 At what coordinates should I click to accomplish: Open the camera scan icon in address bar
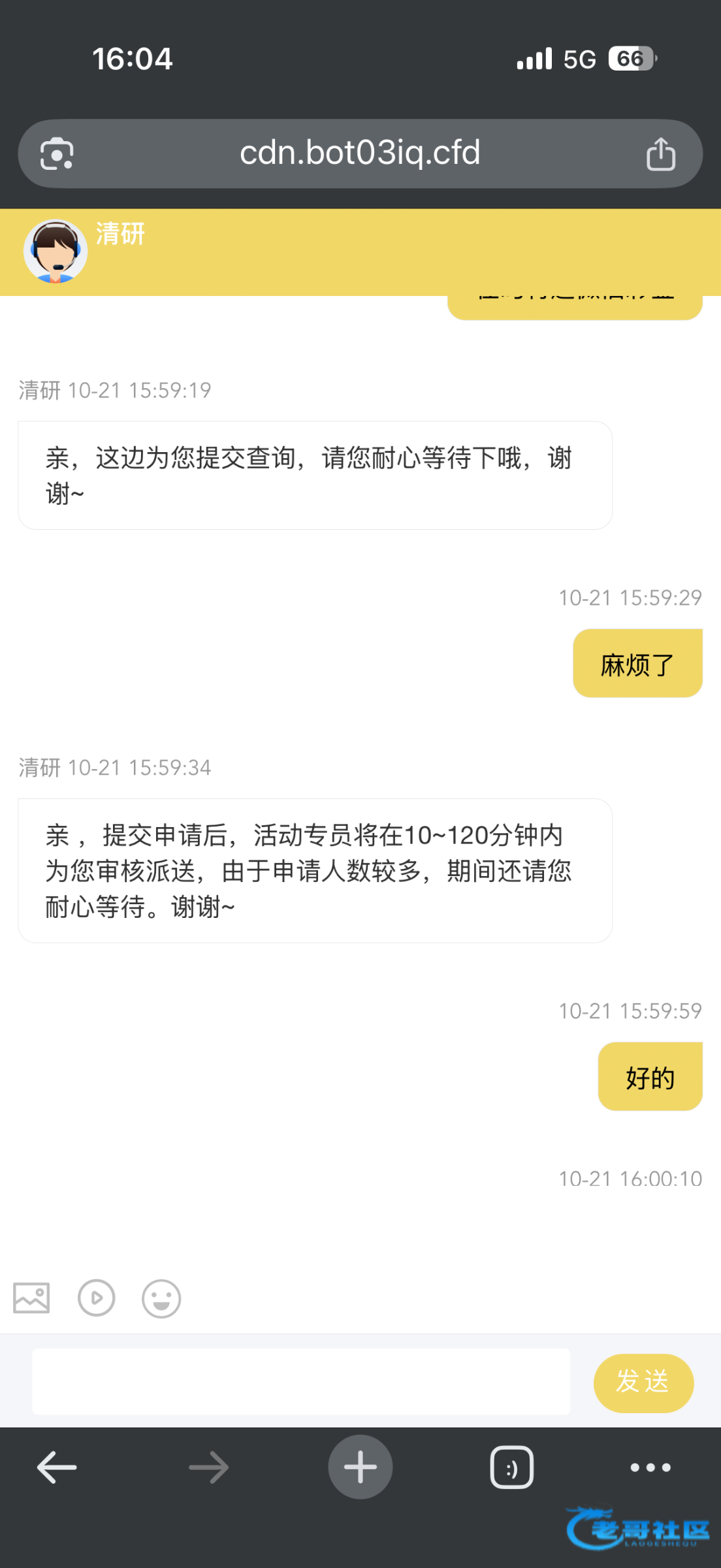[57, 154]
